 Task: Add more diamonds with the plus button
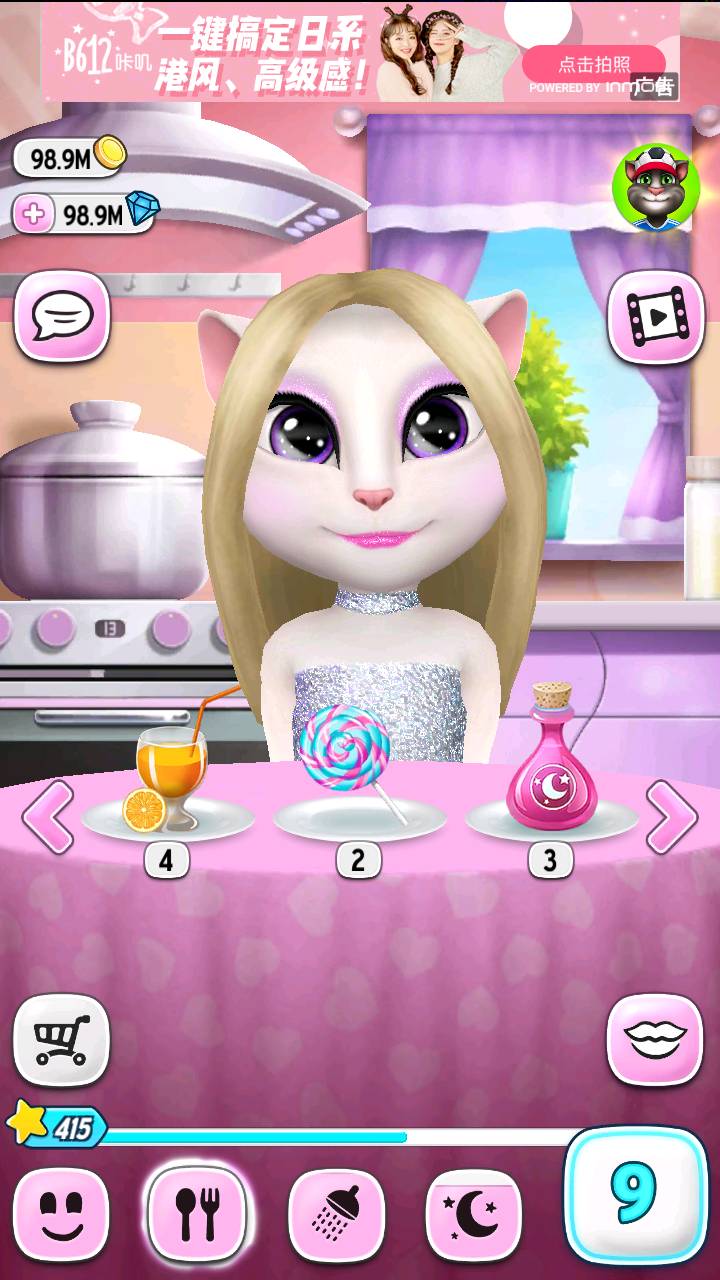point(35,215)
